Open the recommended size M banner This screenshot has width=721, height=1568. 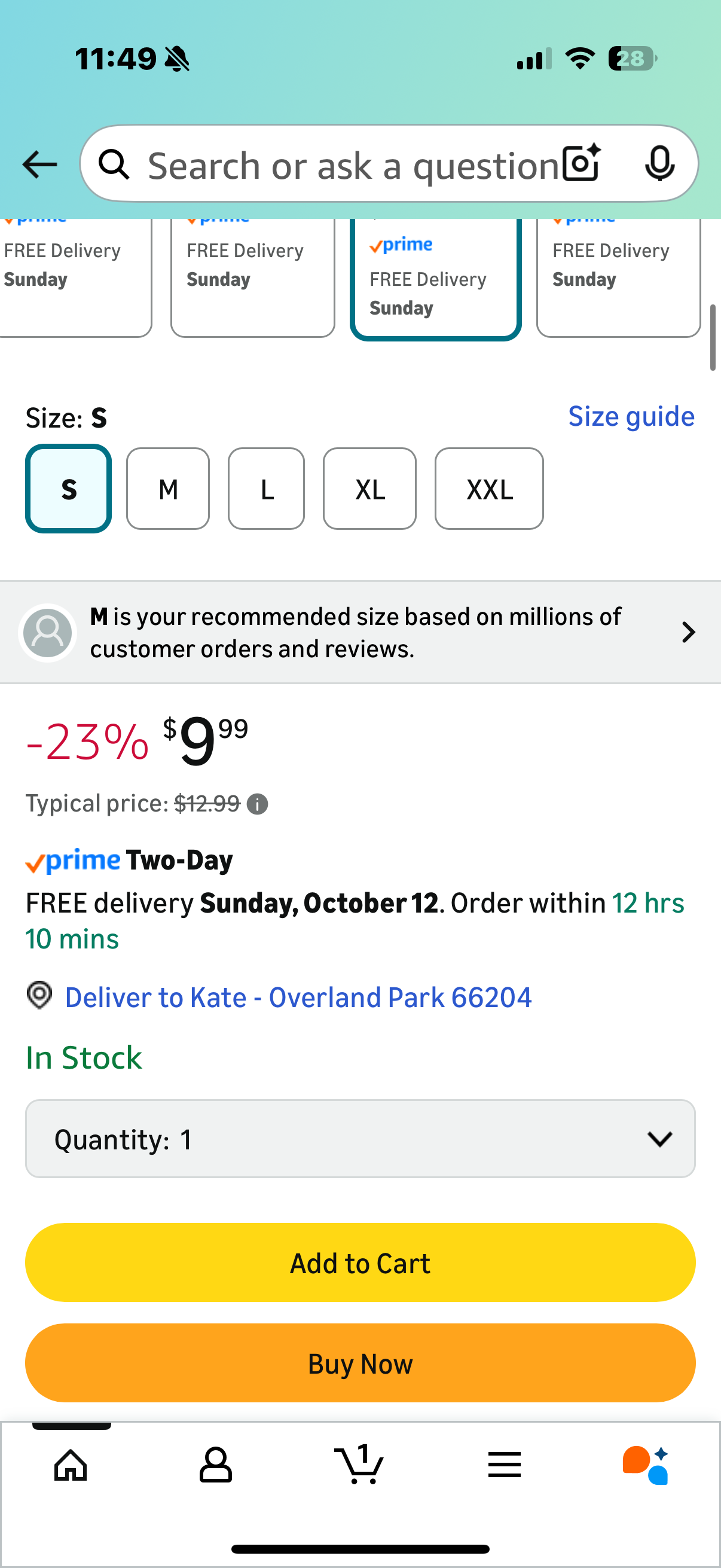pyautogui.click(x=360, y=633)
